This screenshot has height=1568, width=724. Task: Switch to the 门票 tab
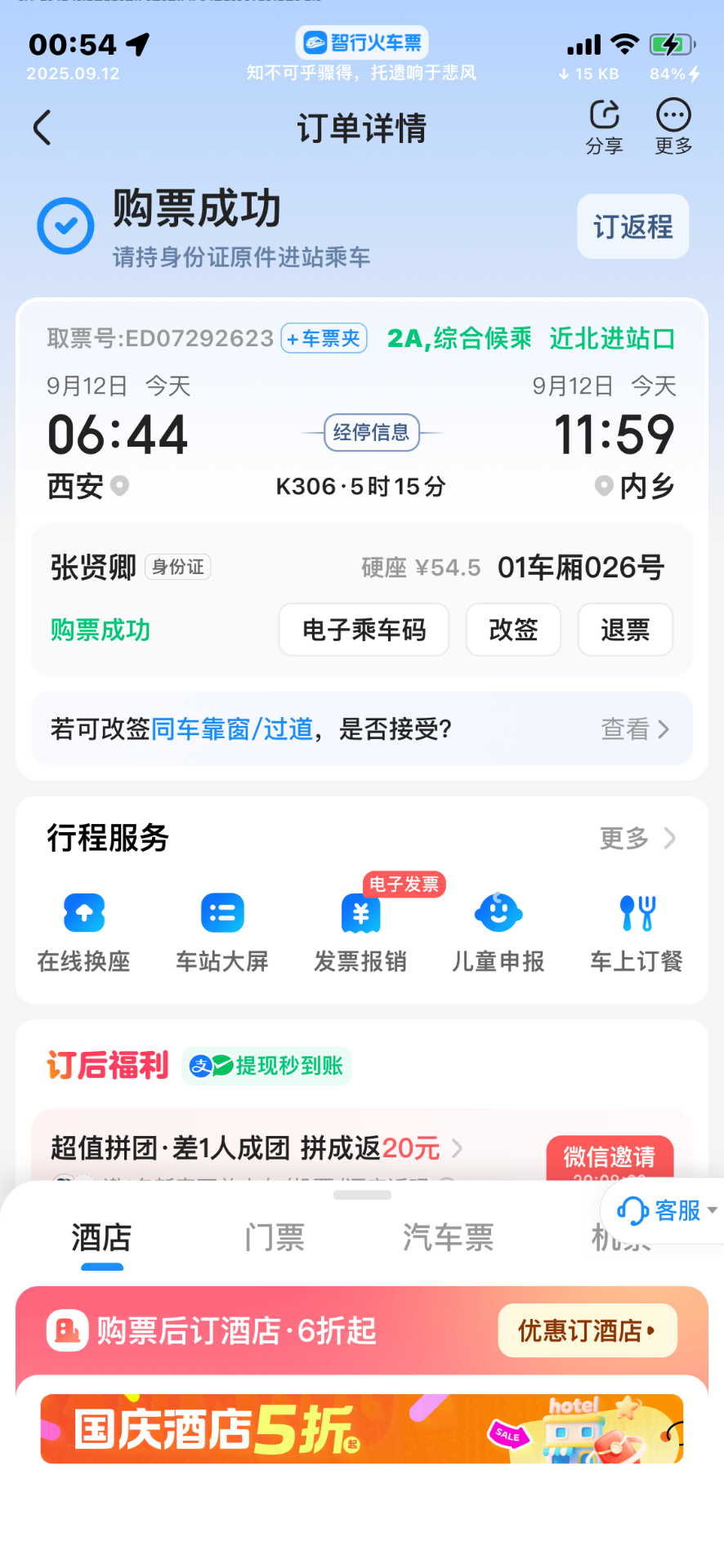click(275, 1238)
